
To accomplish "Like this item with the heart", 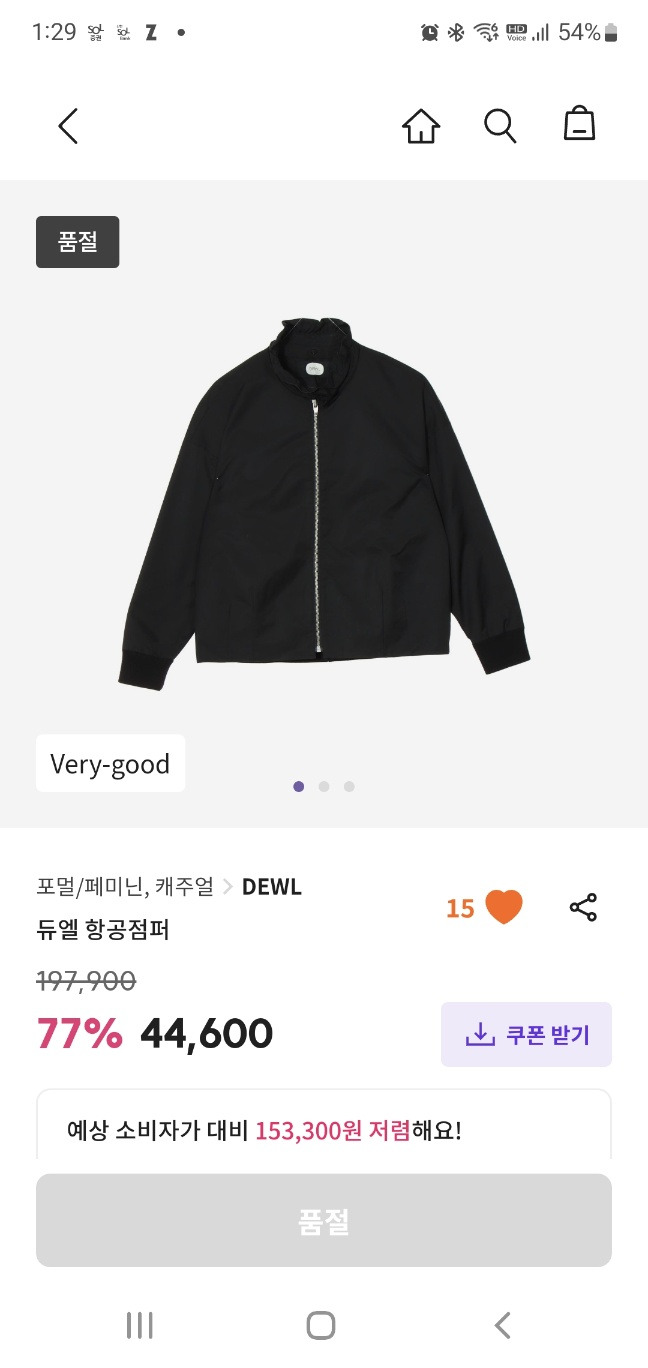I will tap(504, 907).
